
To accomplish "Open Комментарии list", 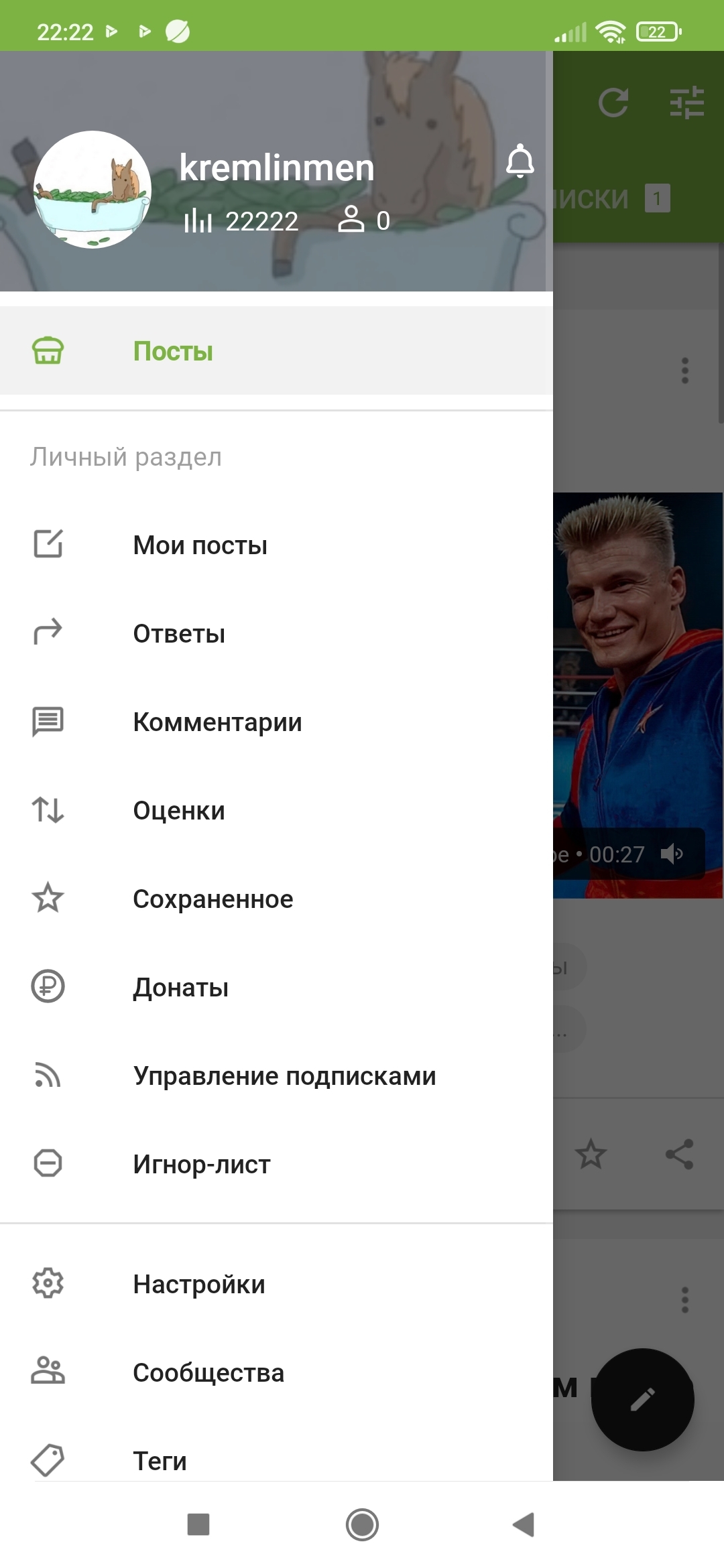I will (217, 722).
